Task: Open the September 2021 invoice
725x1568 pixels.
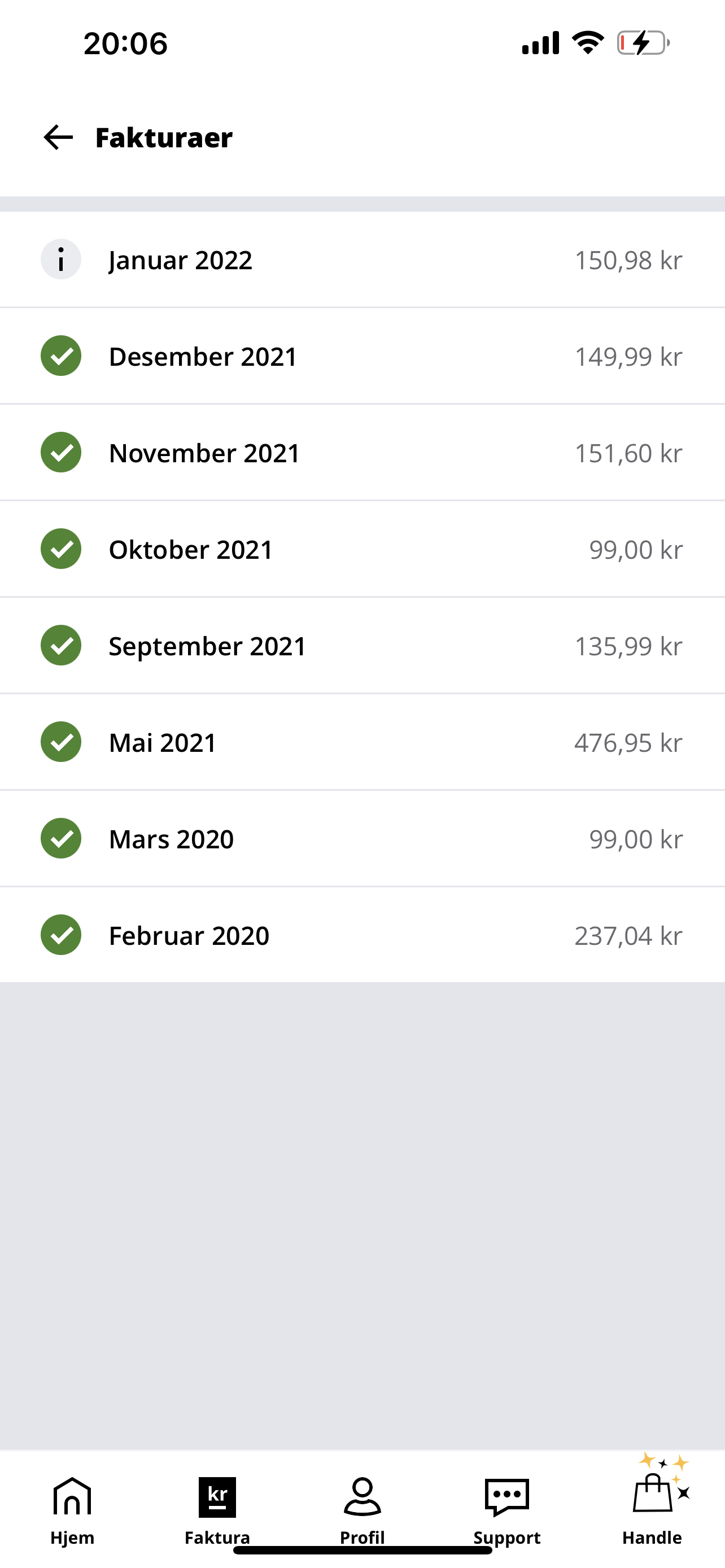Action: pyautogui.click(x=362, y=646)
